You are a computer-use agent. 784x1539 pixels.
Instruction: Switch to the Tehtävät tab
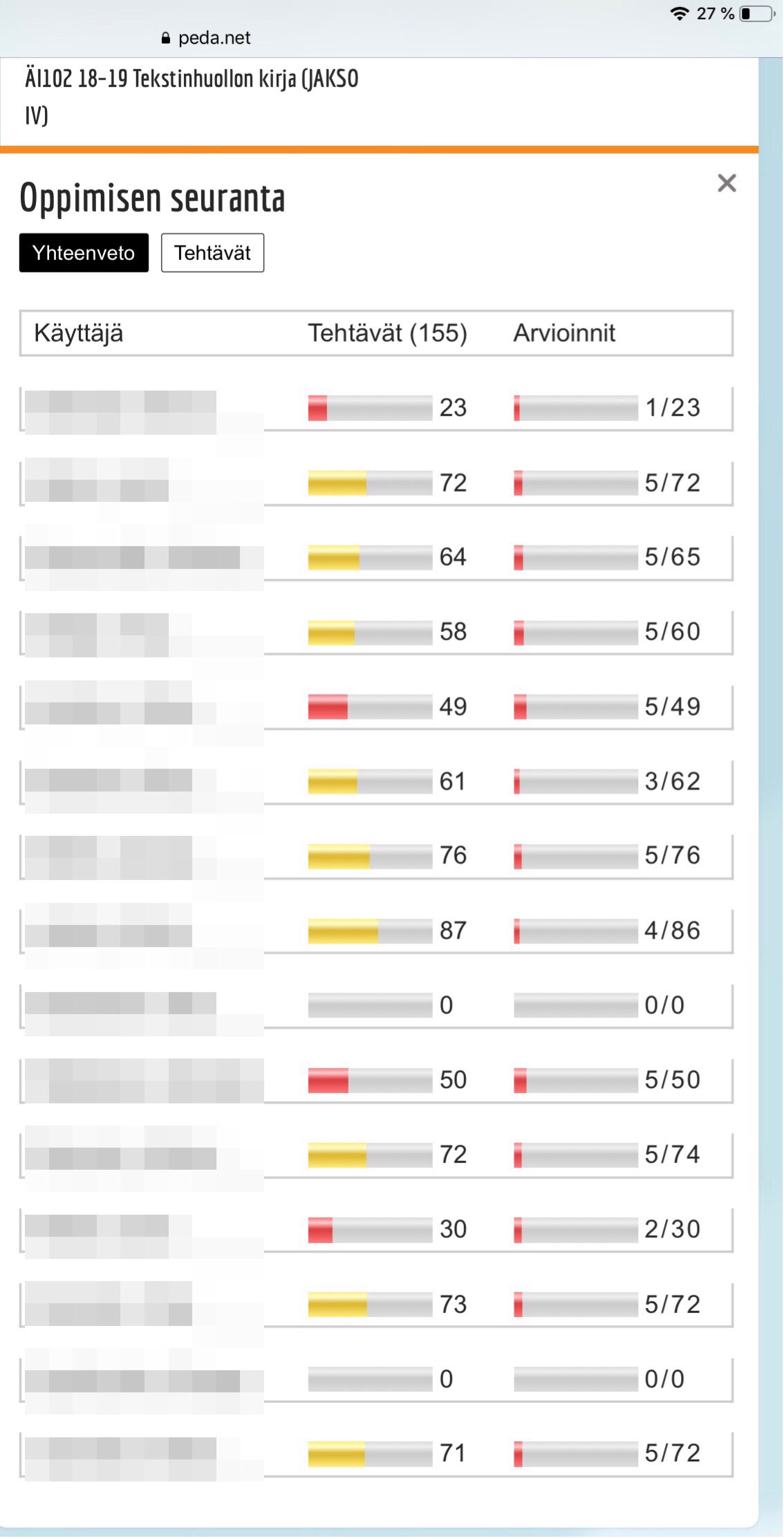point(212,253)
